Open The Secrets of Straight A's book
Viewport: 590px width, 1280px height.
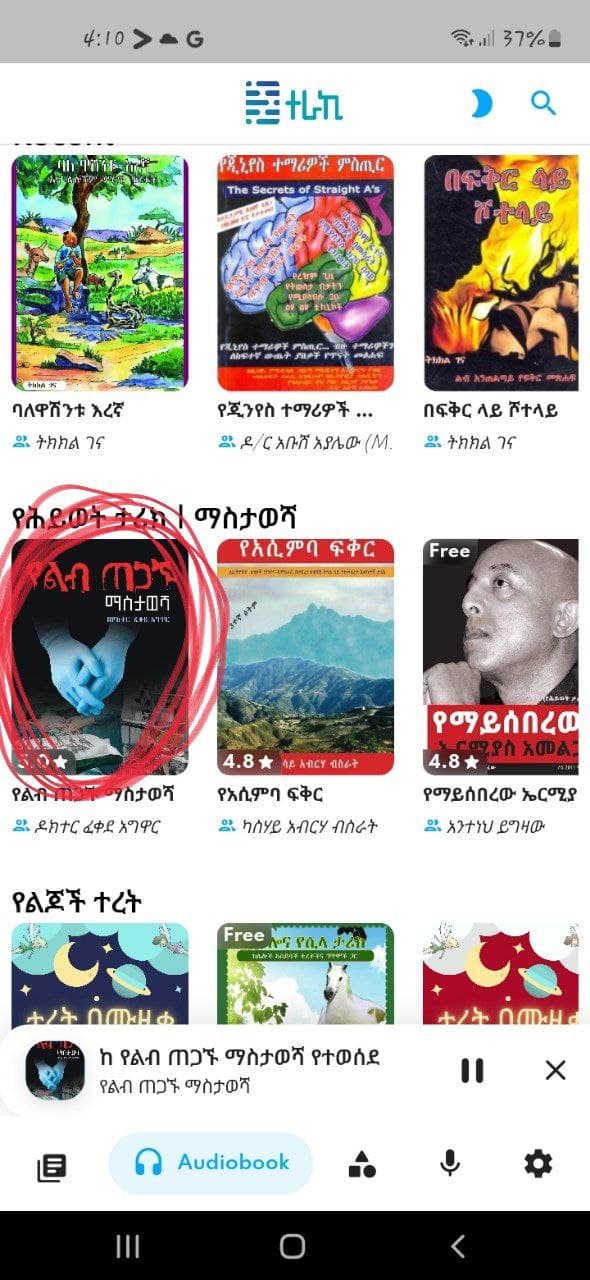pos(306,272)
